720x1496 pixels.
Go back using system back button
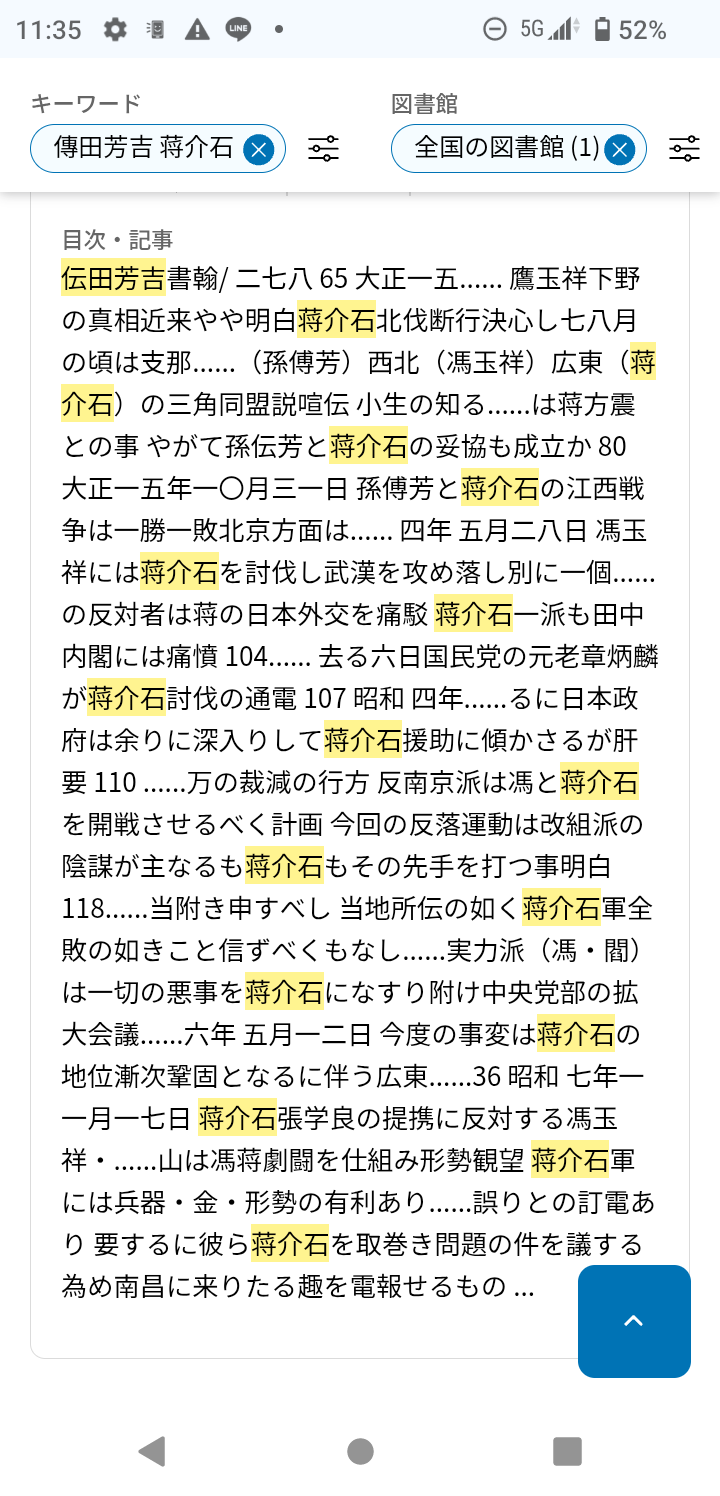click(x=152, y=1451)
